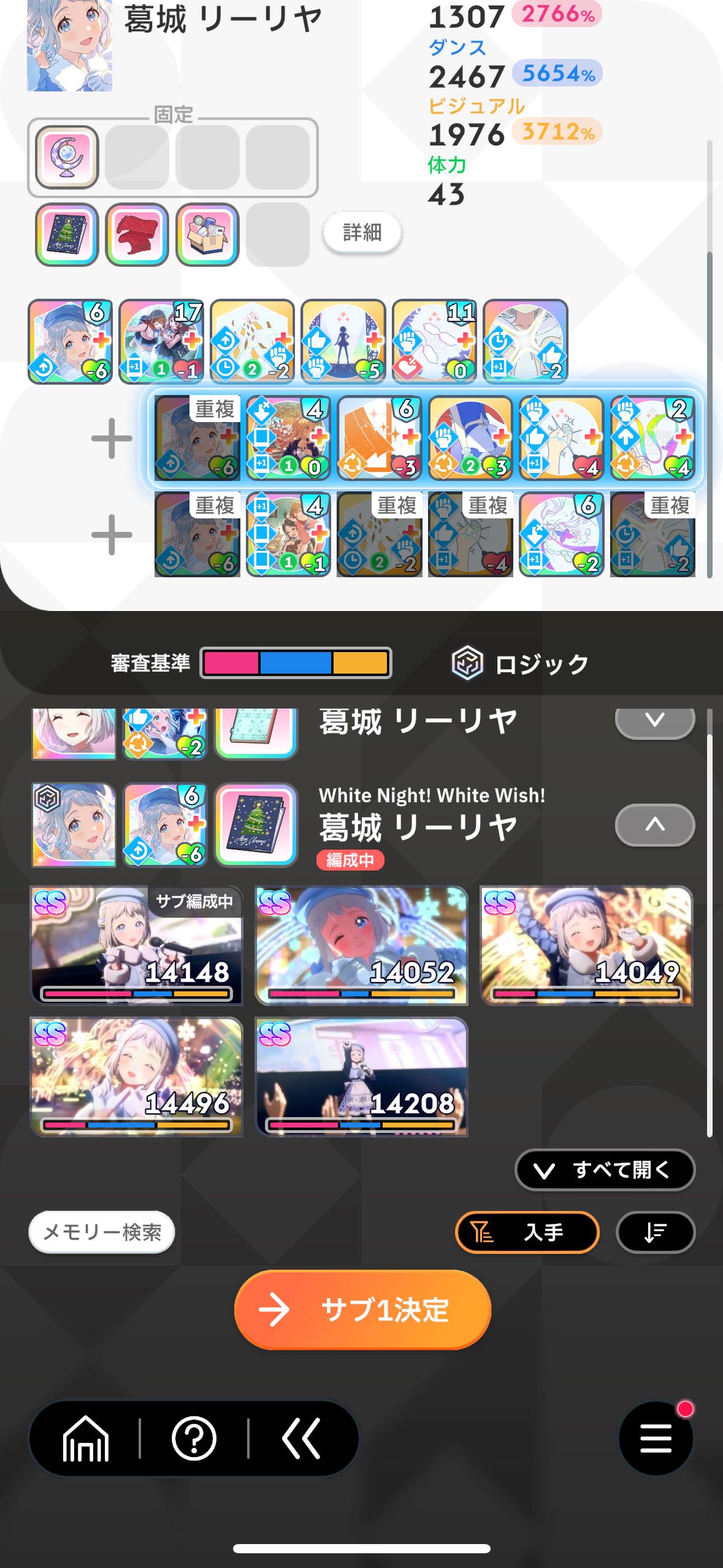
Task: Switch to ロジック plan type
Action: [x=520, y=664]
